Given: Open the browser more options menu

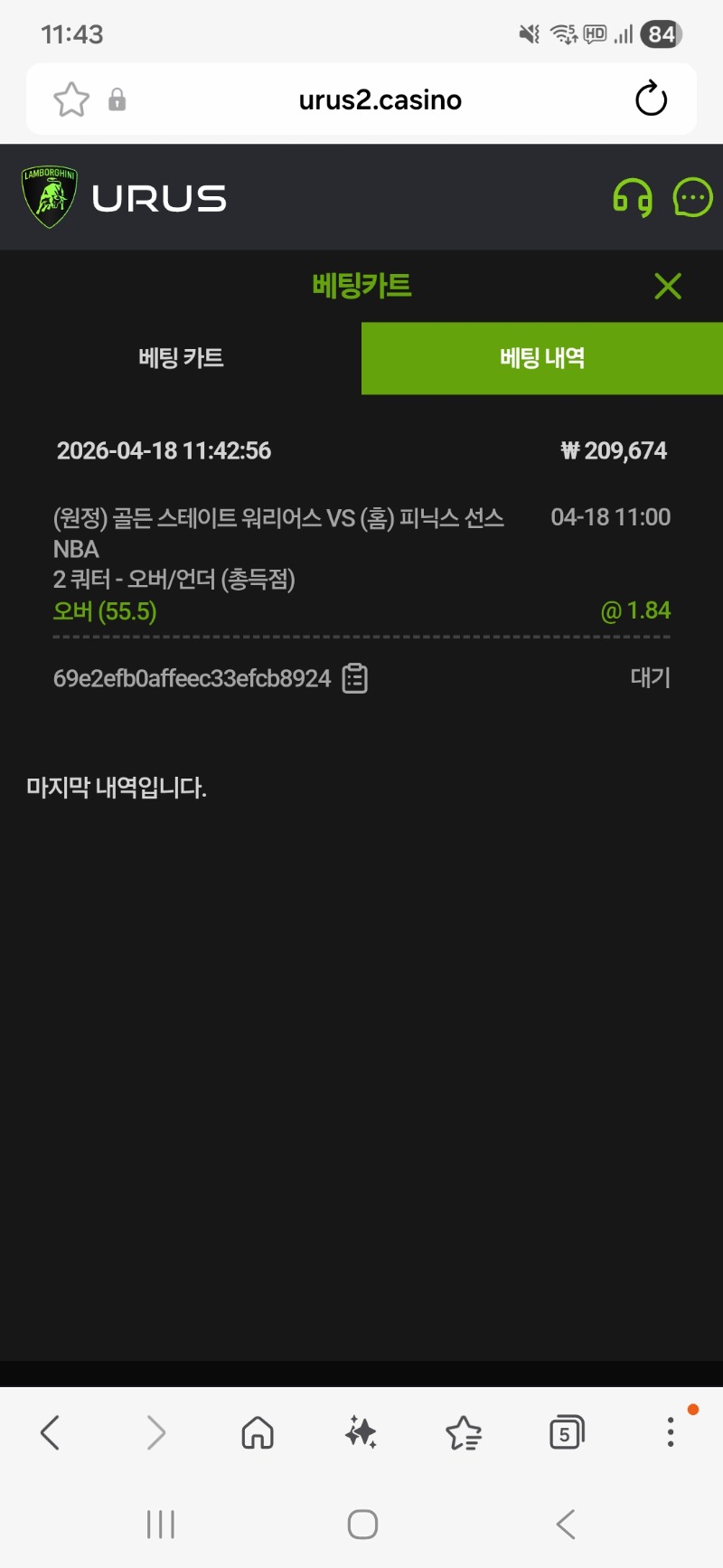Looking at the screenshot, I should pyautogui.click(x=670, y=1432).
